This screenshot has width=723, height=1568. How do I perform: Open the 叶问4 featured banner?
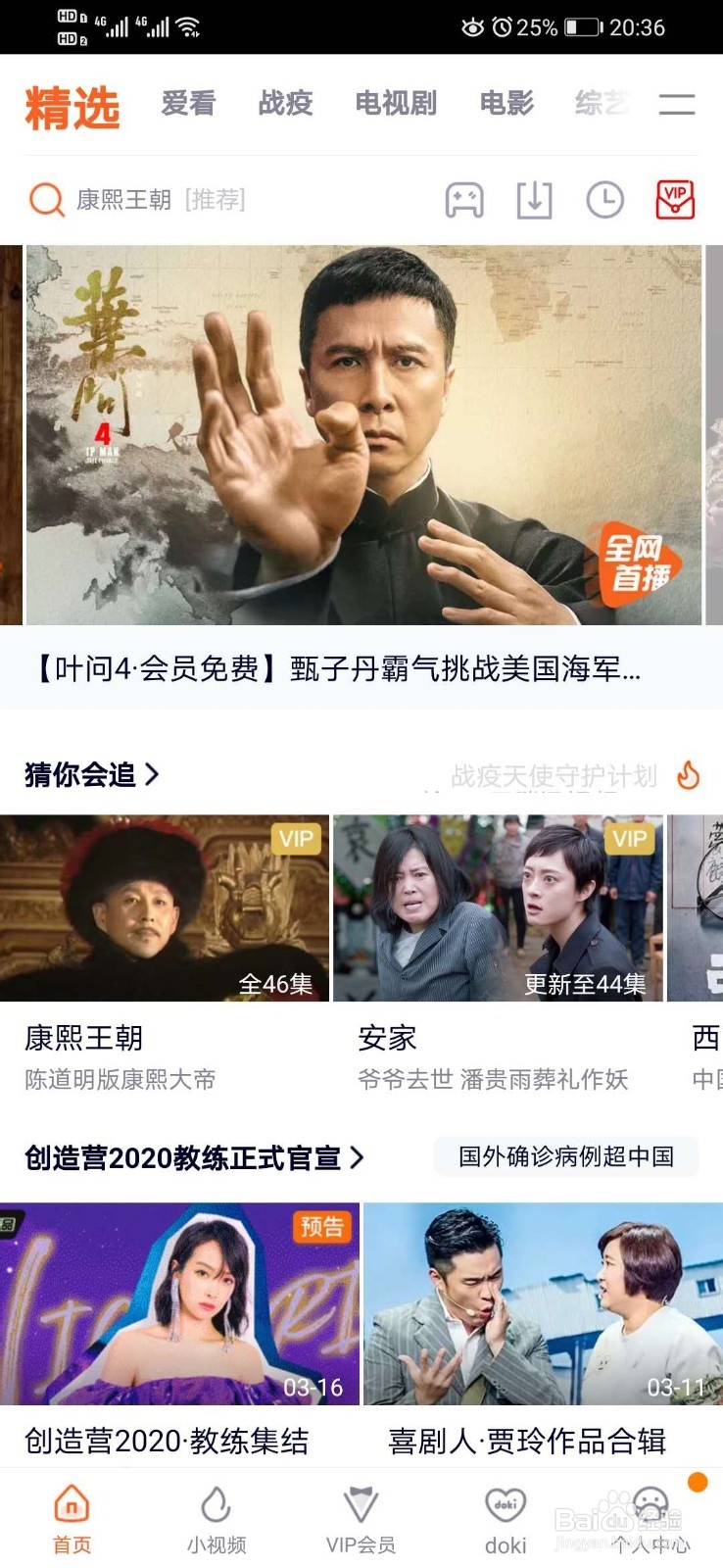tap(362, 434)
